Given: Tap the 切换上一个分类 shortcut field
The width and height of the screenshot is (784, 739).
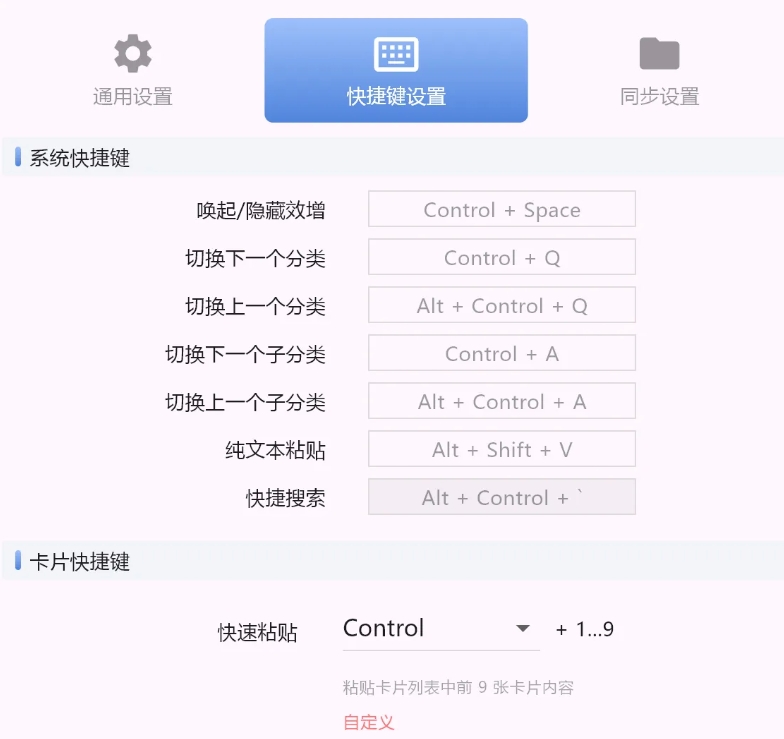Looking at the screenshot, I should (x=502, y=306).
